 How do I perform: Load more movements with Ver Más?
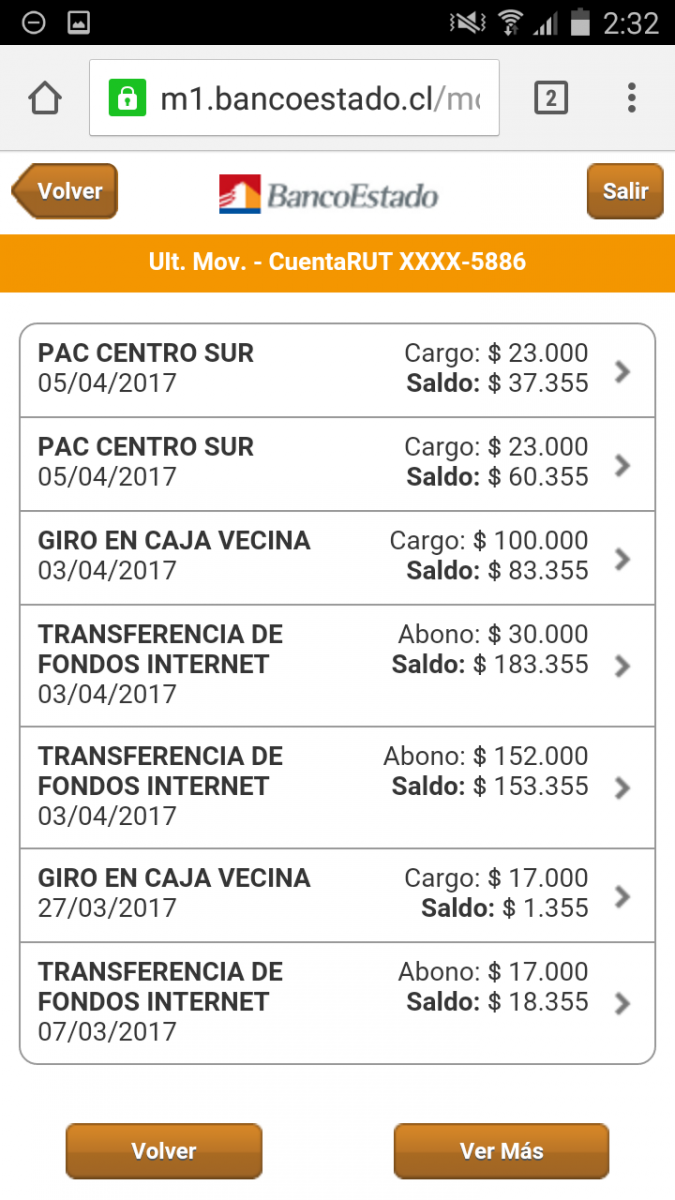point(501,1151)
